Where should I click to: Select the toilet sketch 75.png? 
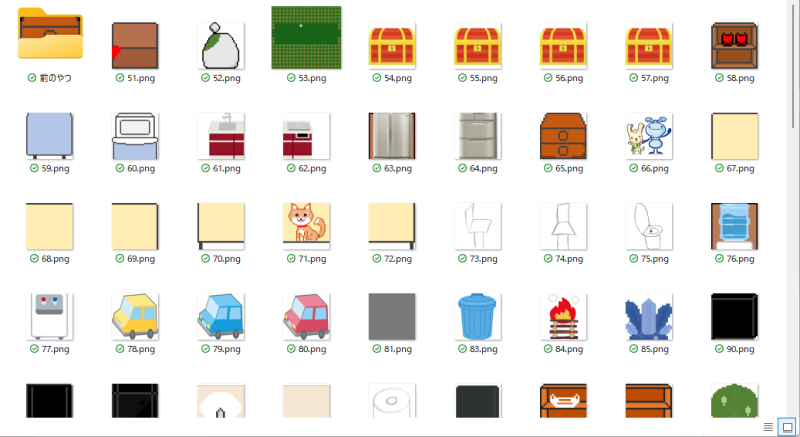click(651, 225)
